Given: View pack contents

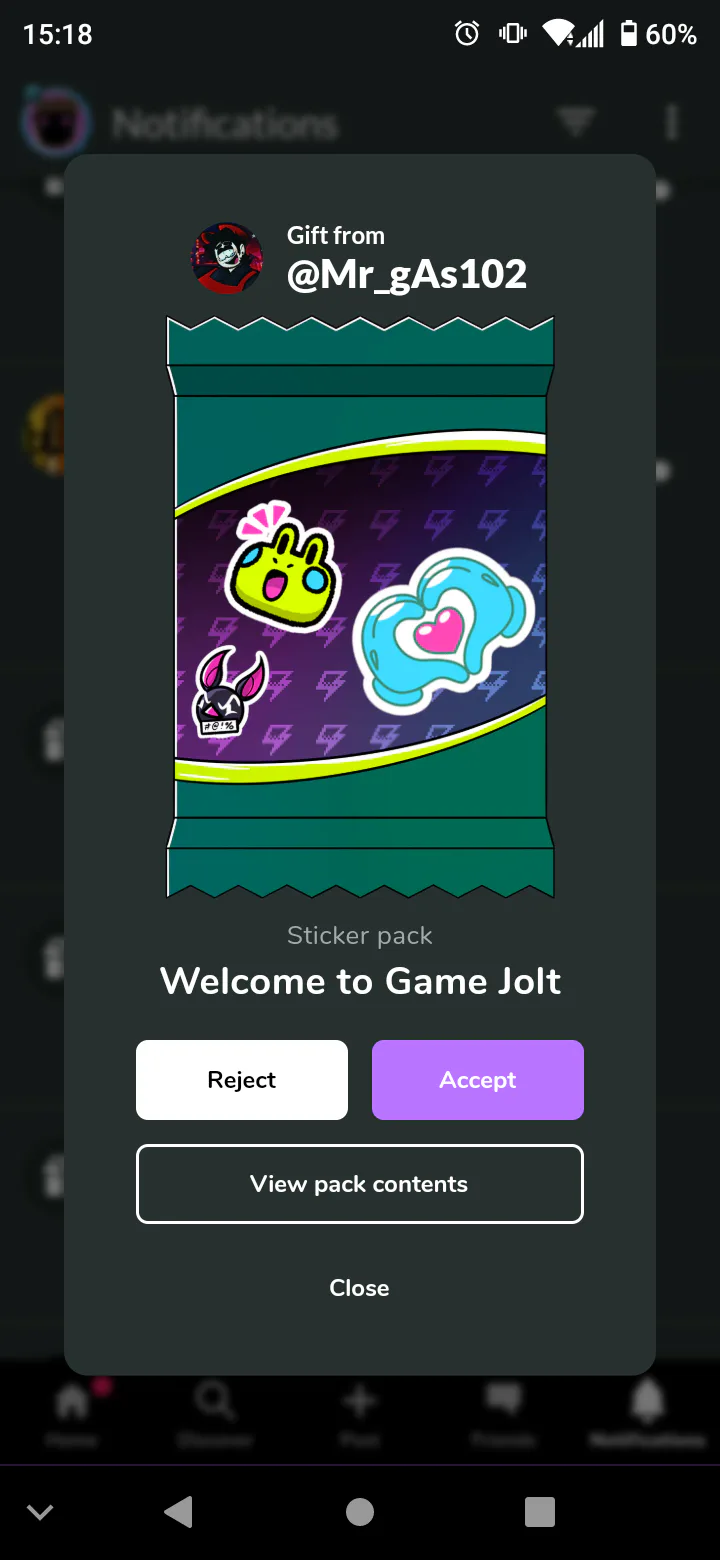Looking at the screenshot, I should coord(360,1184).
